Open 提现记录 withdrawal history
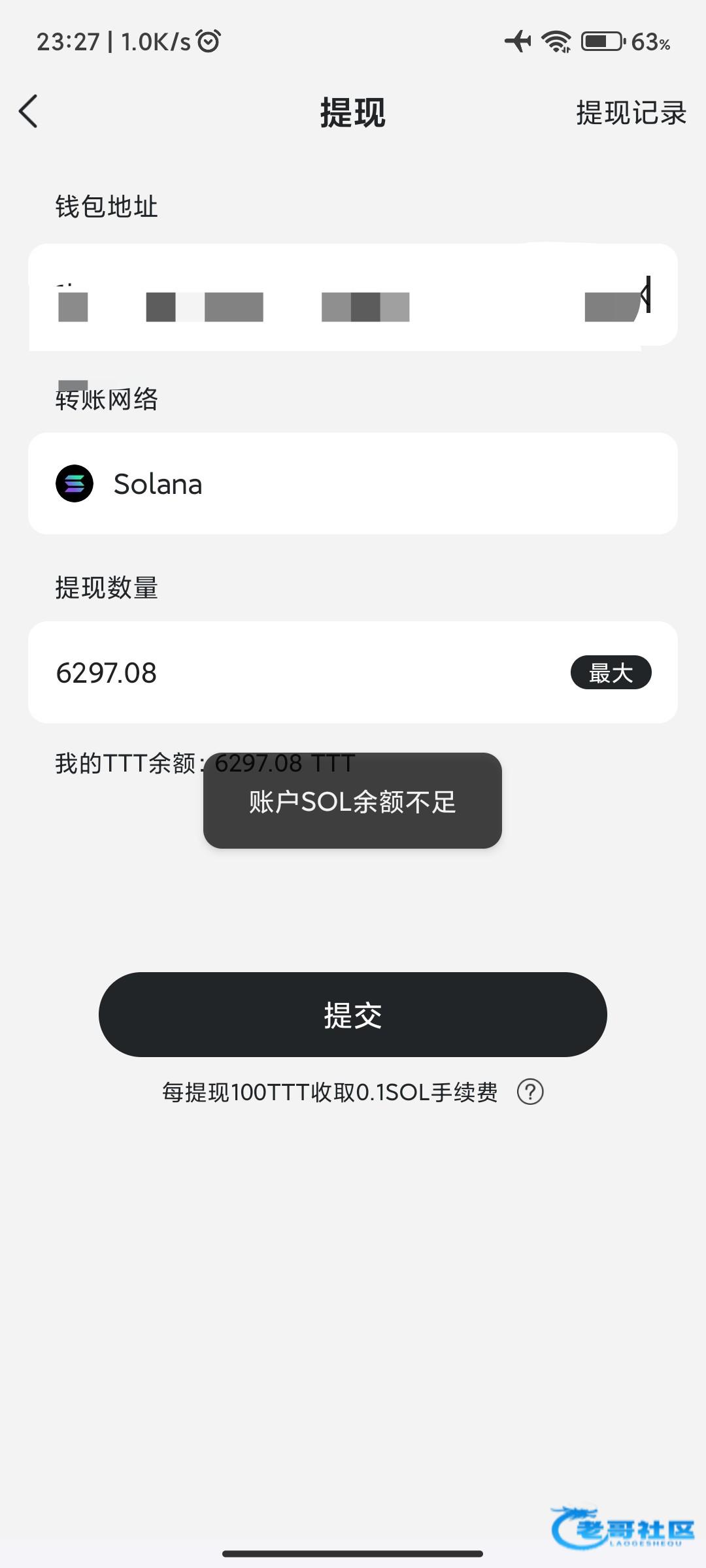706x1568 pixels. click(x=631, y=112)
